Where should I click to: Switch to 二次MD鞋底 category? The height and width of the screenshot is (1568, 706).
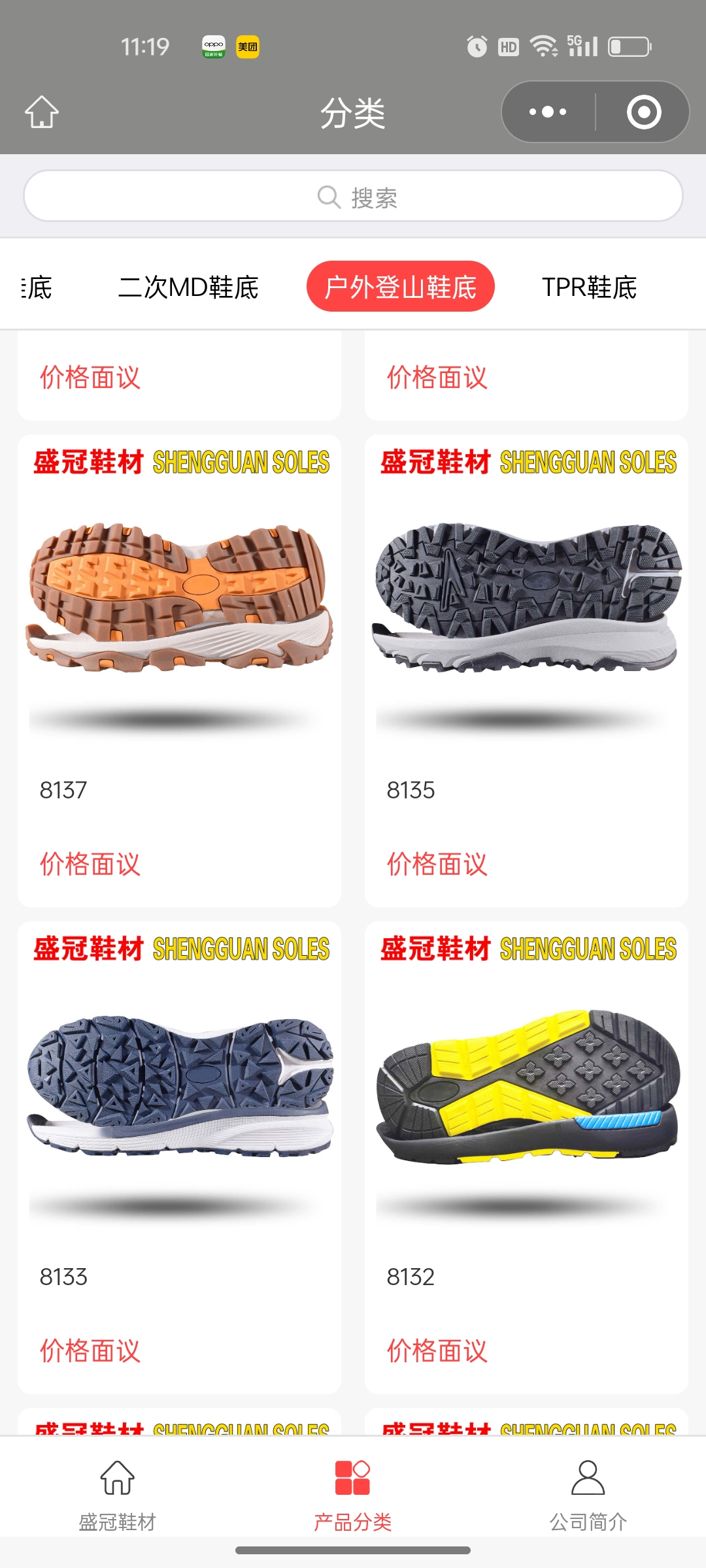pos(188,287)
